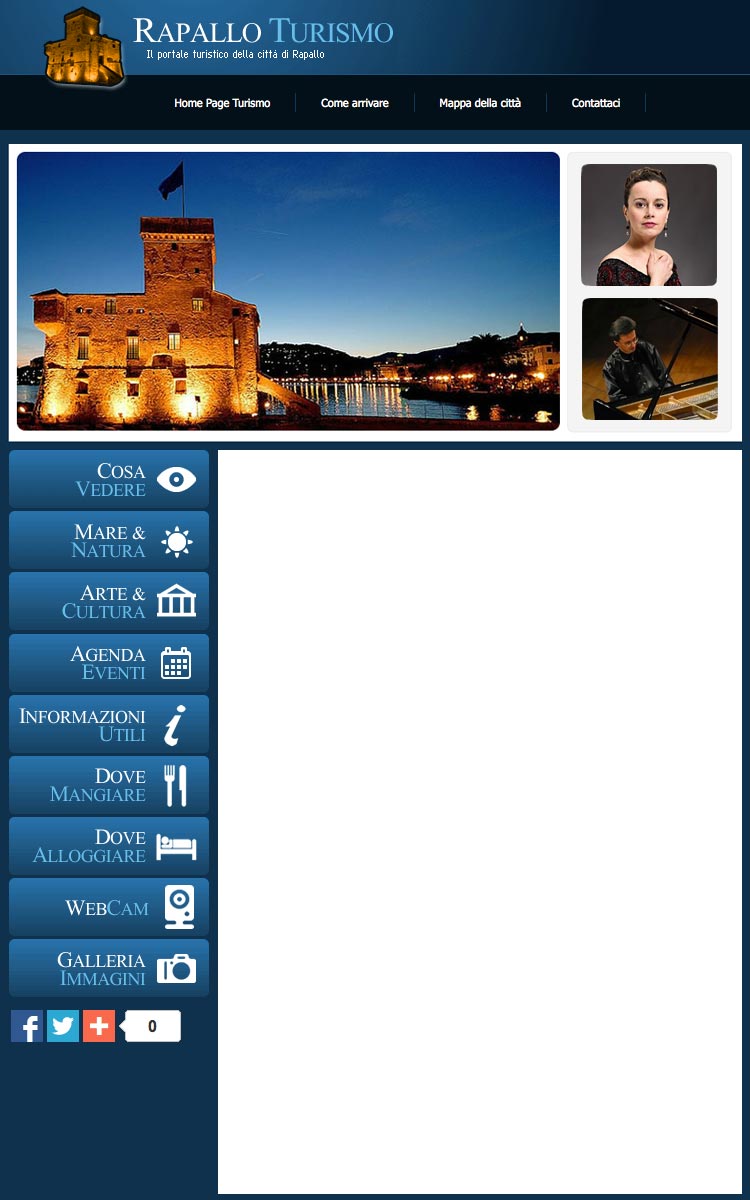Browse Dove Mangiare restaurants

(109, 785)
